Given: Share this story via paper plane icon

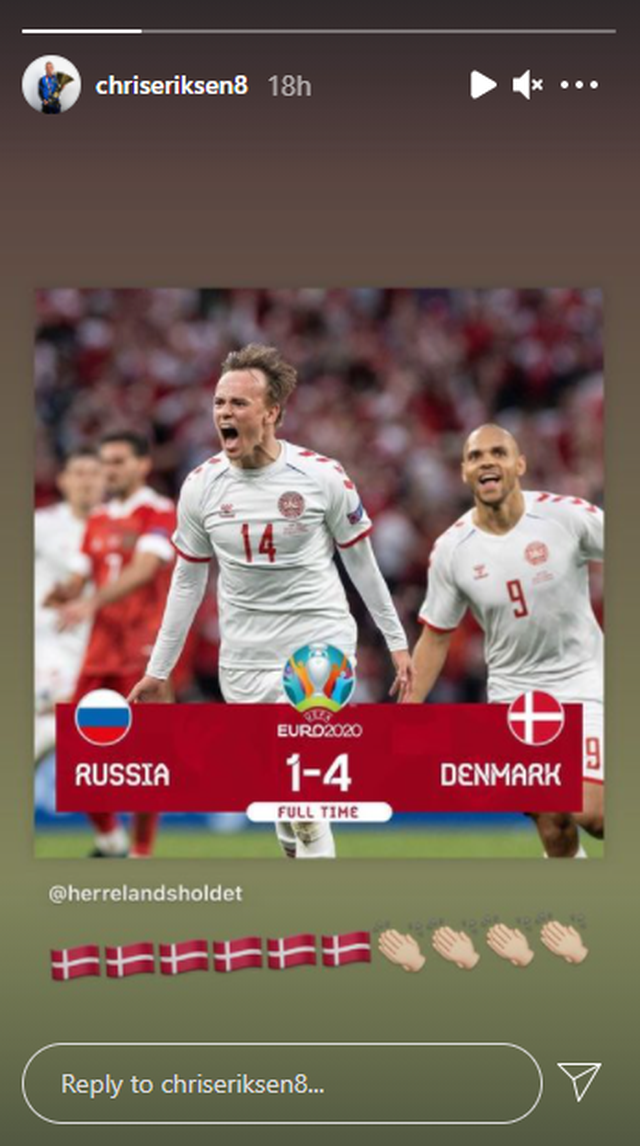Looking at the screenshot, I should click(x=579, y=1082).
